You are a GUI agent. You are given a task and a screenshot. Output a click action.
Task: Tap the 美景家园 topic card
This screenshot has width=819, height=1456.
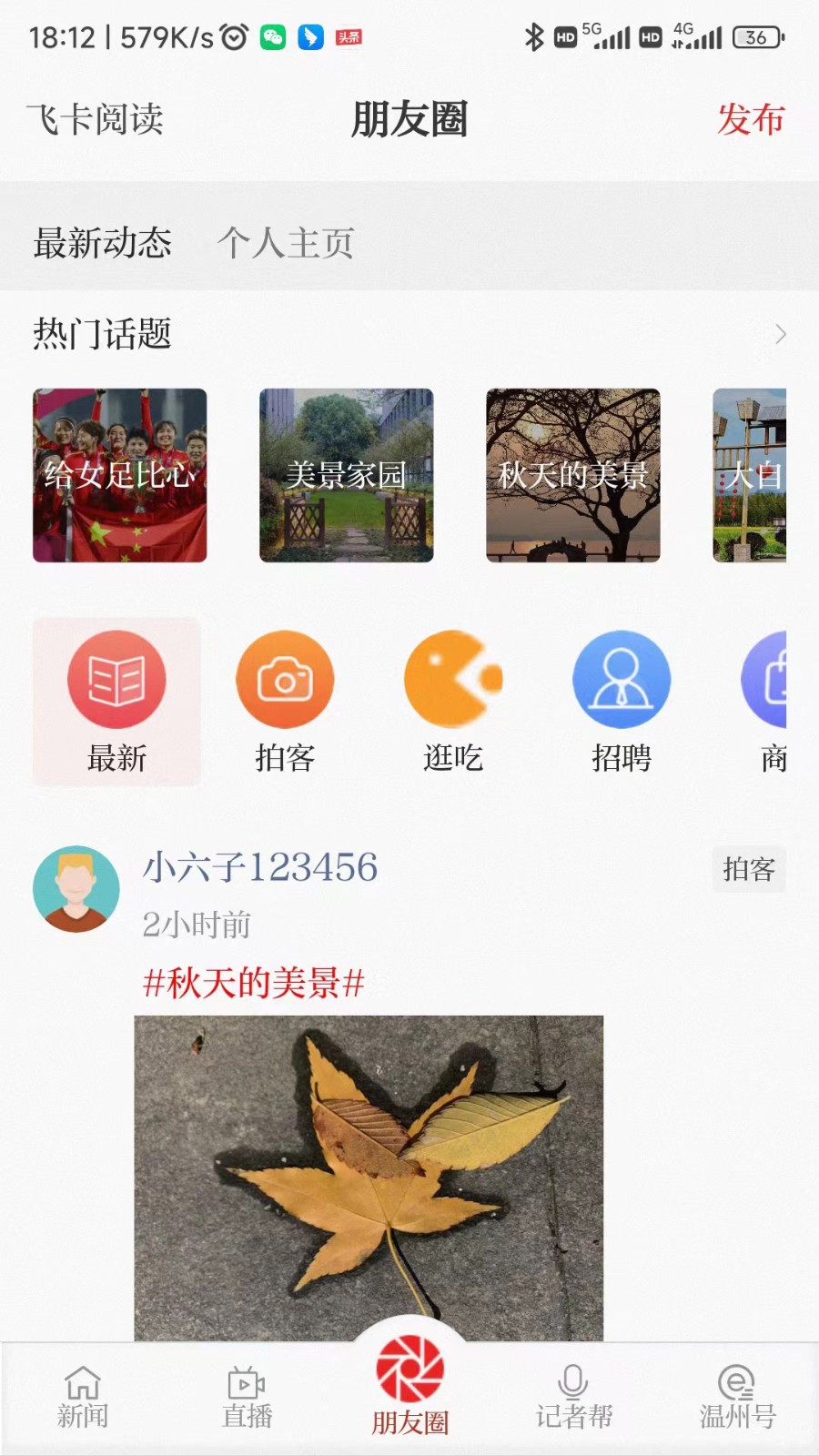coord(346,477)
